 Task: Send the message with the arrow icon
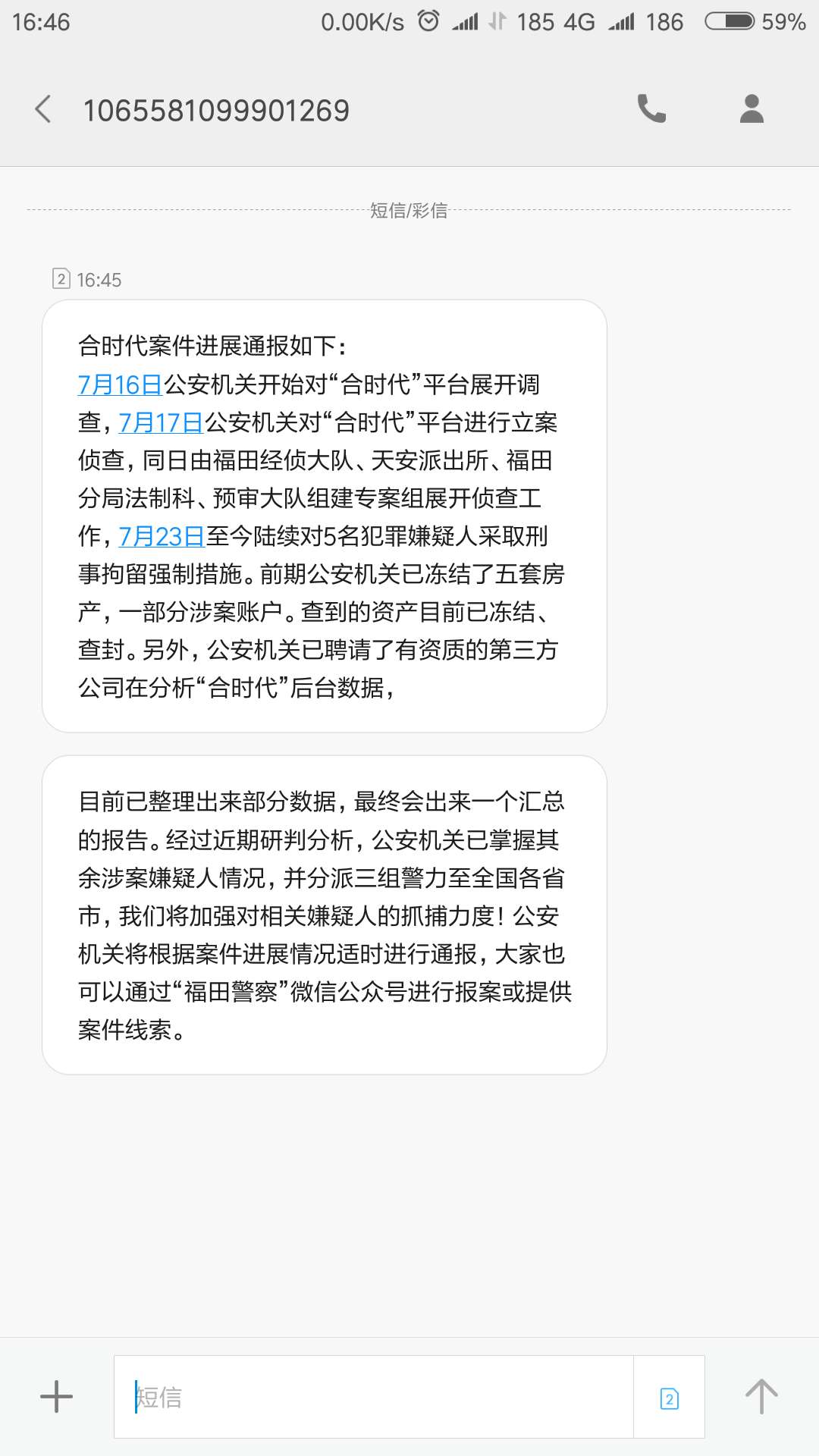(x=761, y=1396)
